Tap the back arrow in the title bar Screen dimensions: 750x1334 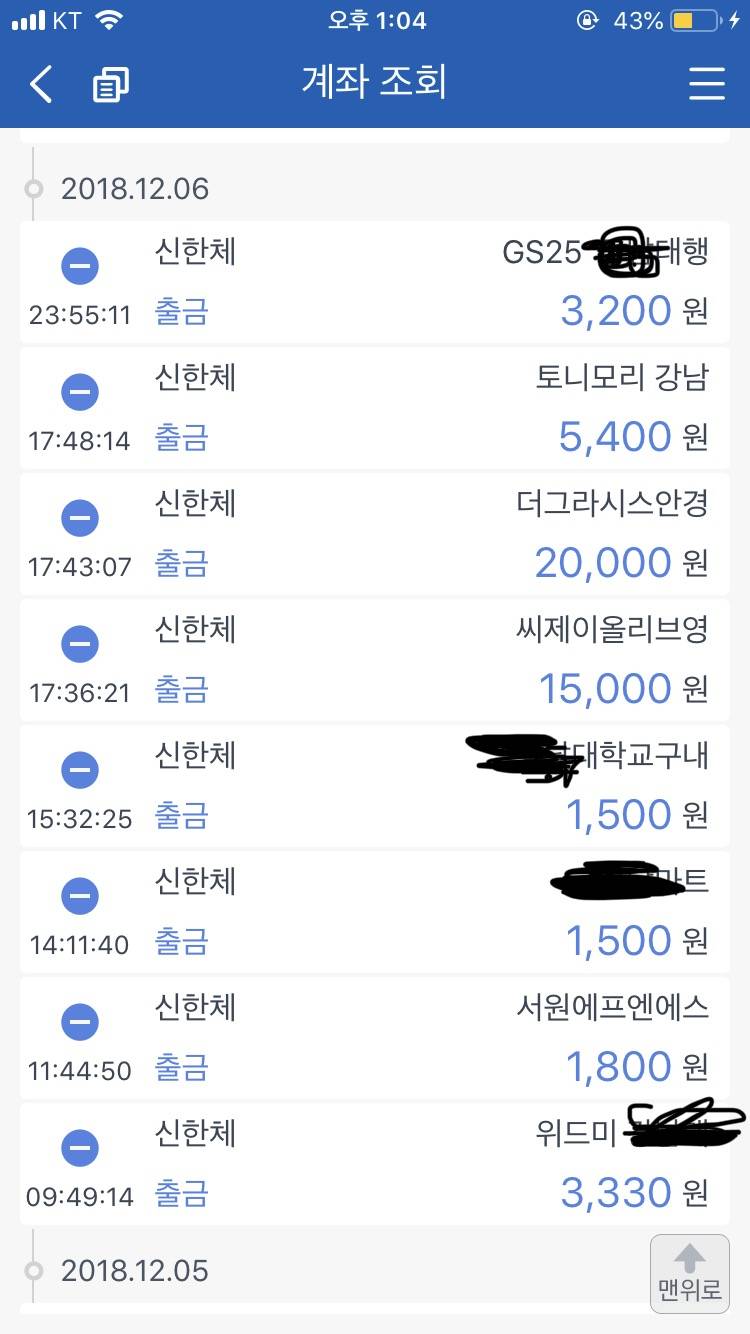[x=40, y=85]
